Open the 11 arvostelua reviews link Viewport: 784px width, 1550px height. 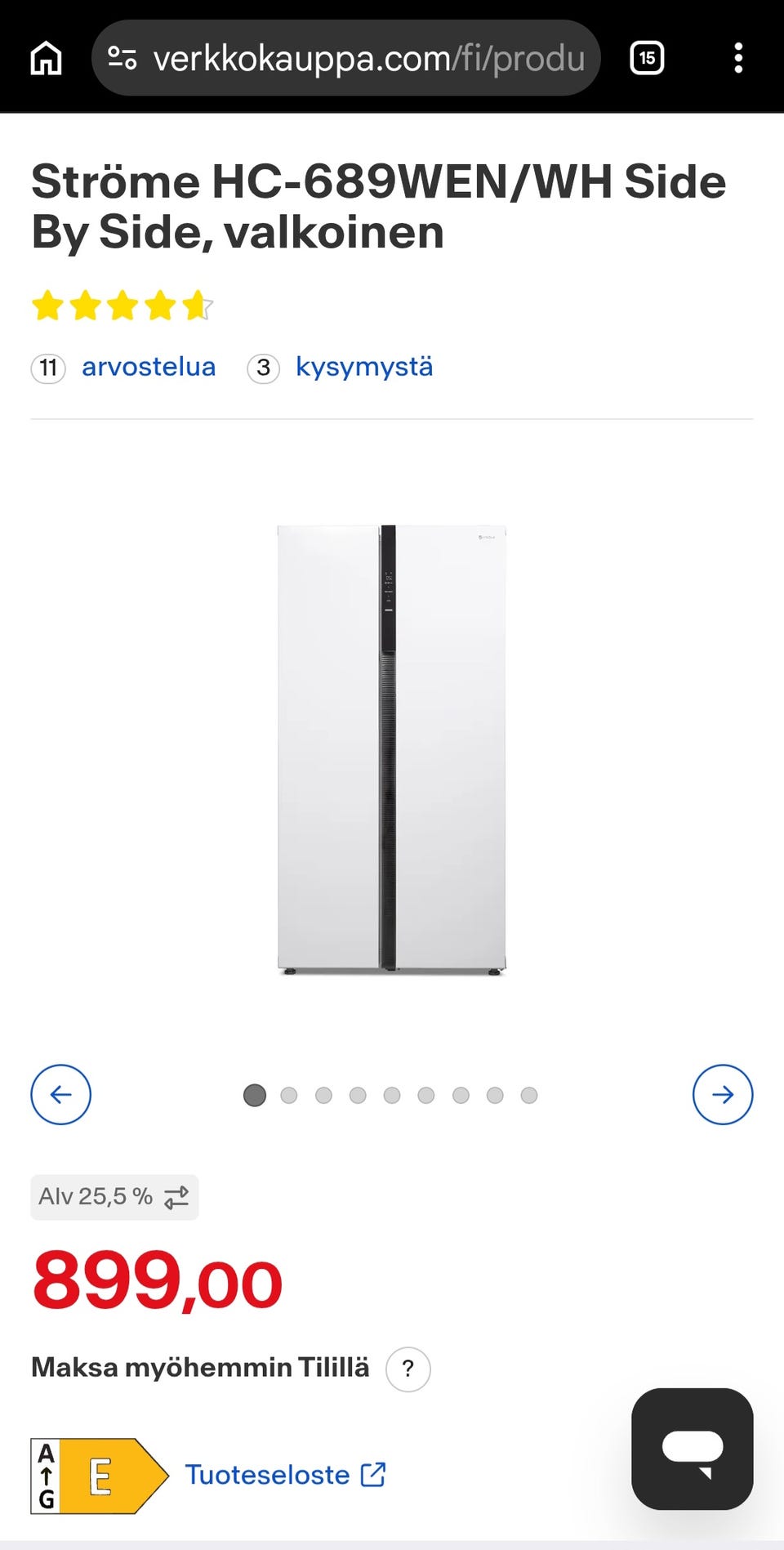pos(123,367)
